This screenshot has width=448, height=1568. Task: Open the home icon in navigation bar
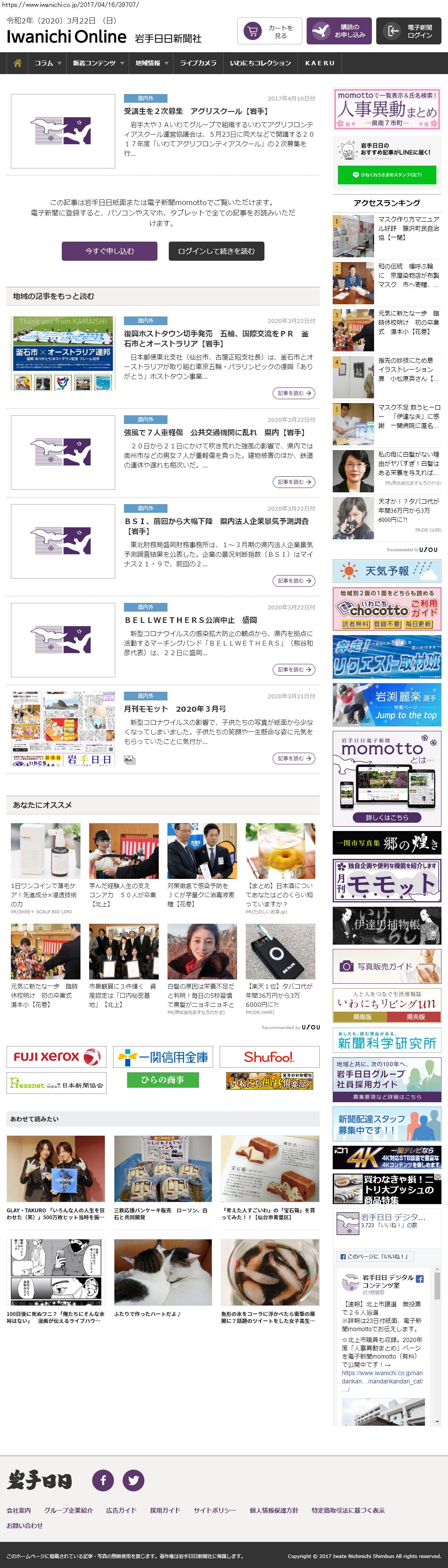18,63
